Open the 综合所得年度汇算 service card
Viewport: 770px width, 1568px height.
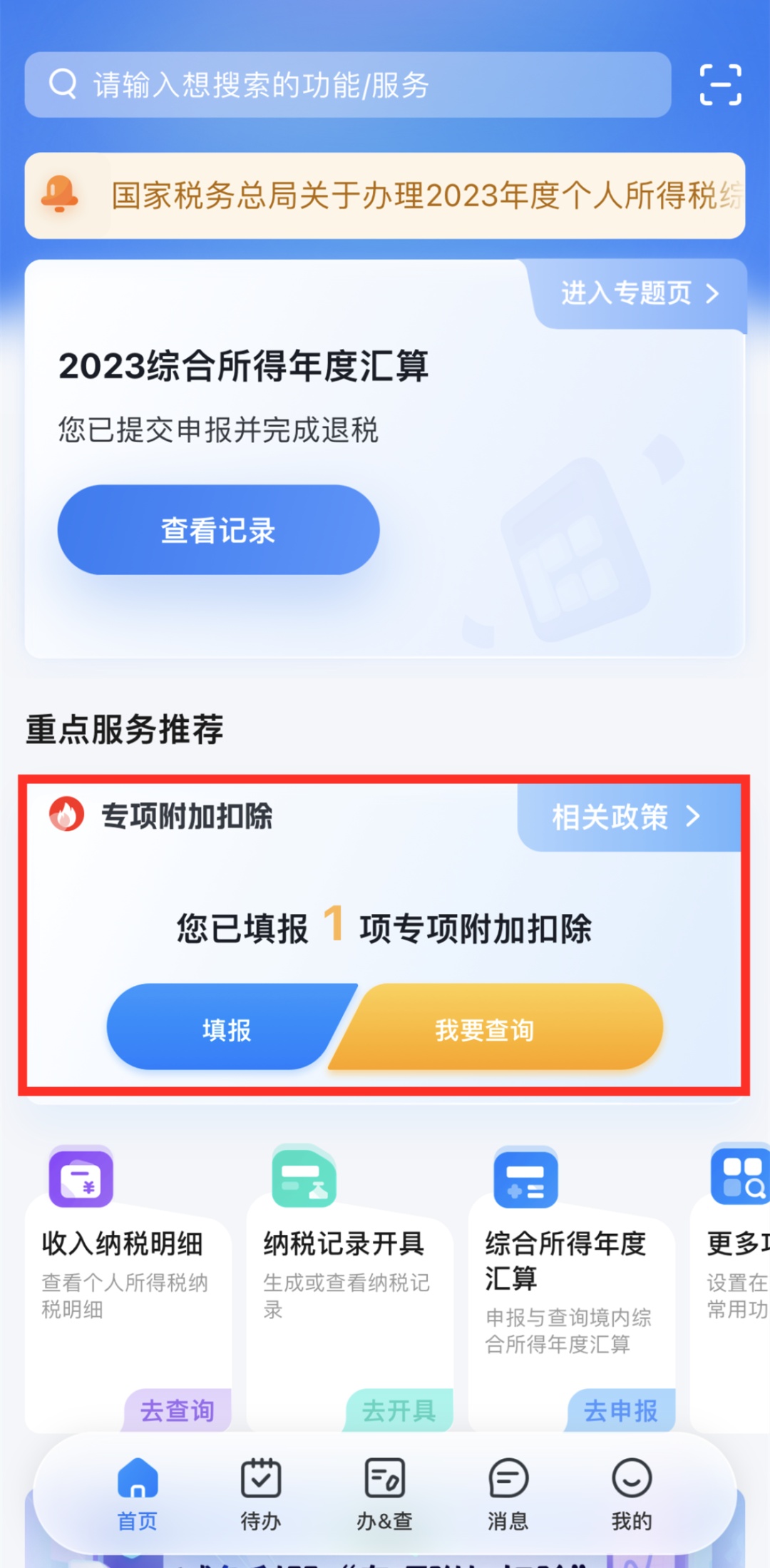tap(568, 1284)
